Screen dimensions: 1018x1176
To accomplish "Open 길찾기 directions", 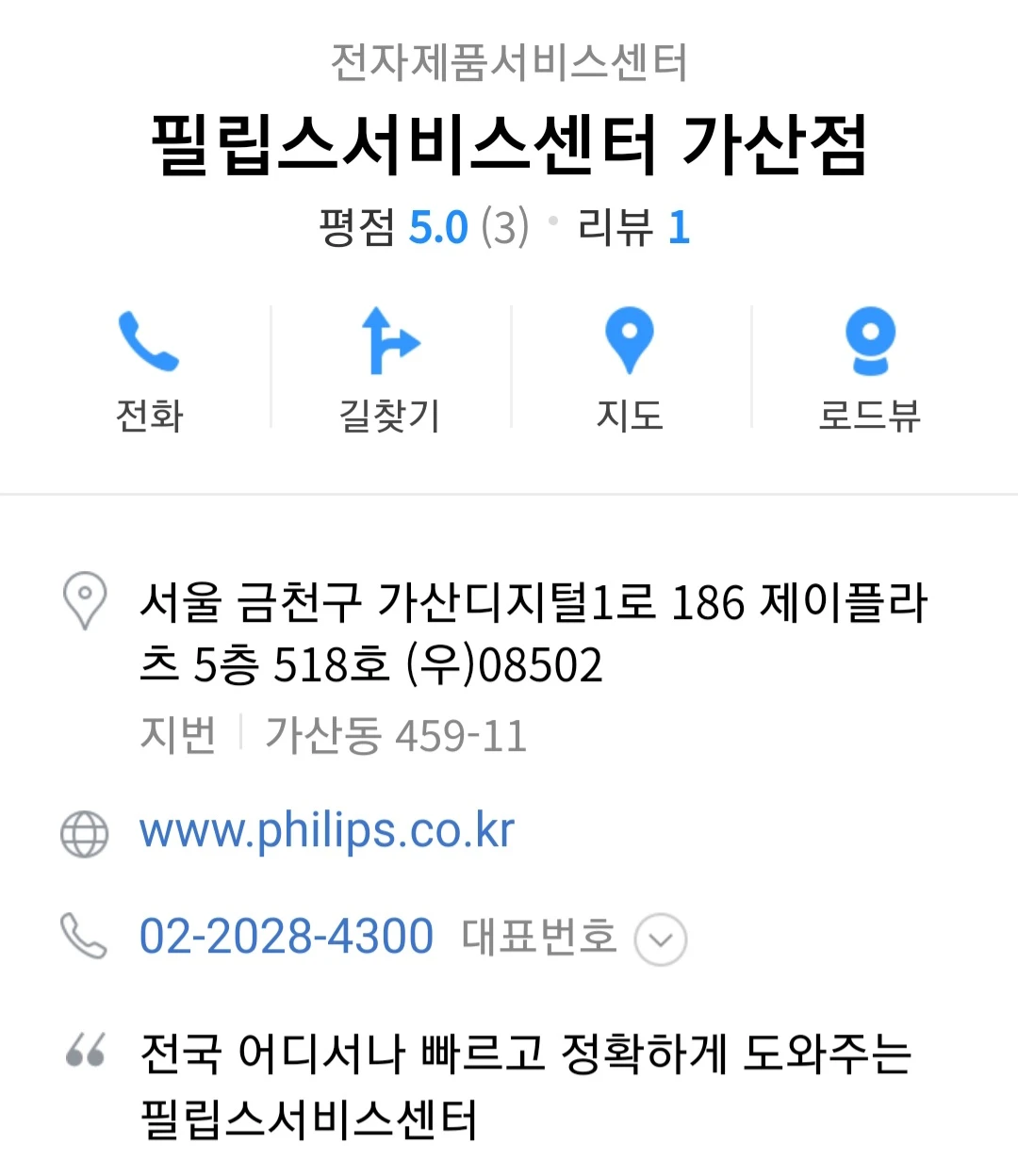I will coord(389,367).
